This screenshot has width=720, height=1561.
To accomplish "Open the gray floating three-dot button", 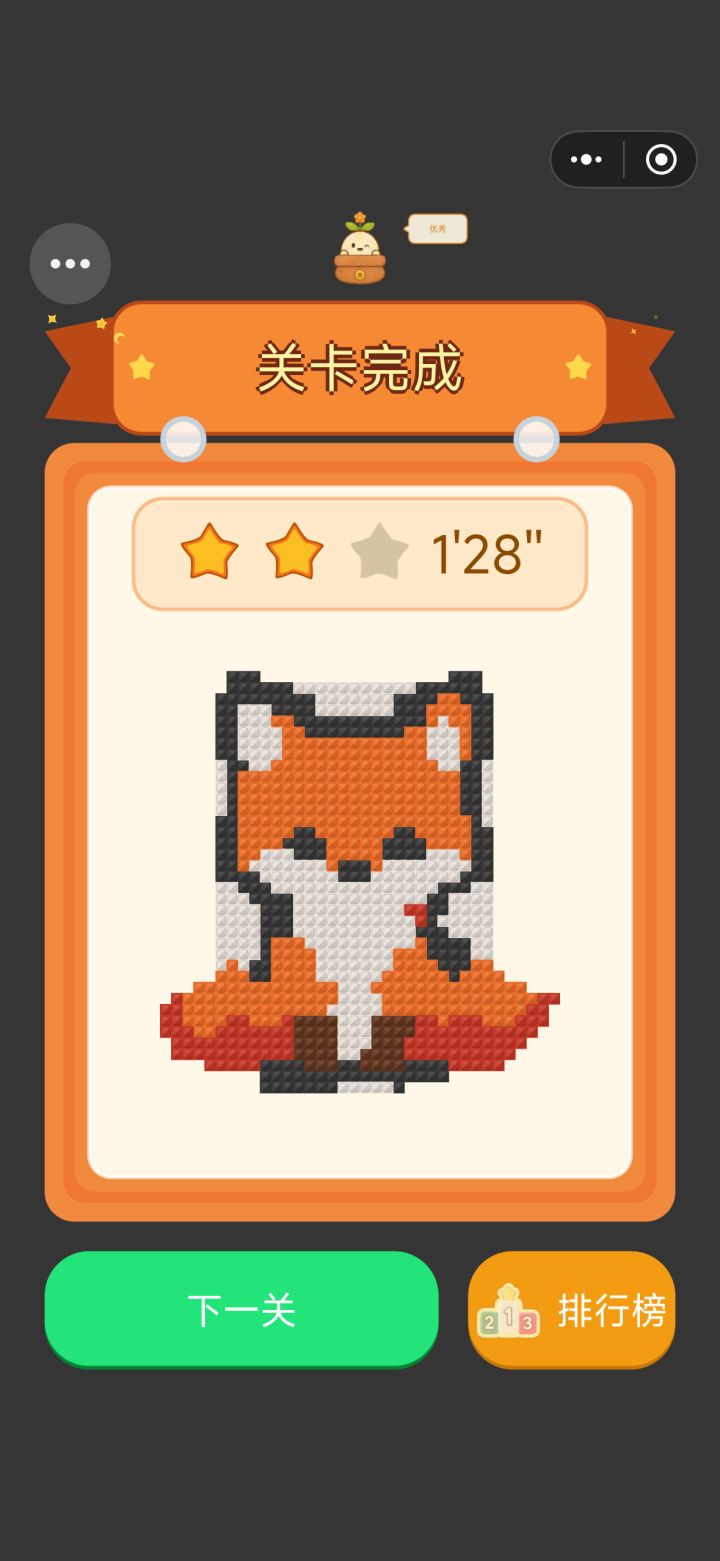I will (70, 264).
